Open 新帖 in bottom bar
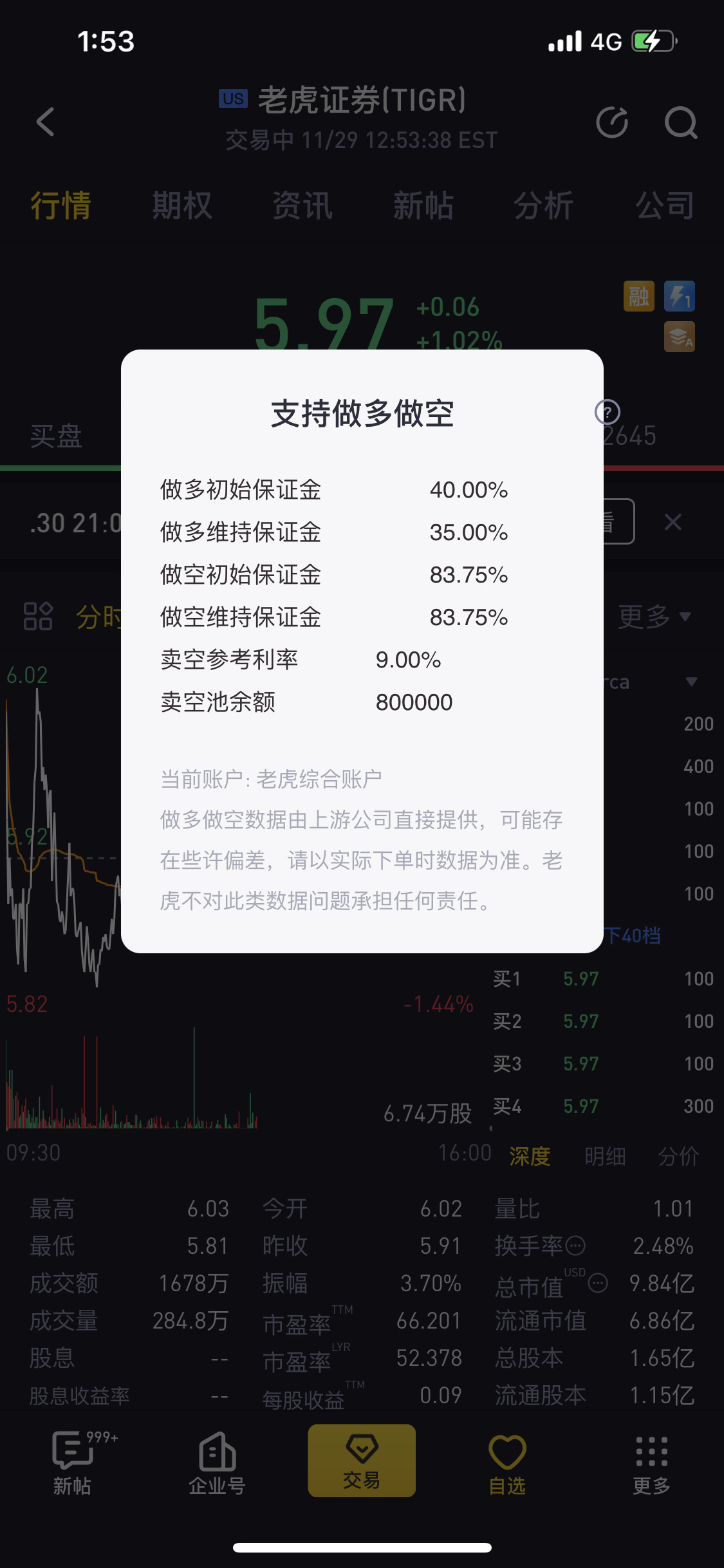Viewport: 724px width, 1568px height. (x=72, y=1462)
